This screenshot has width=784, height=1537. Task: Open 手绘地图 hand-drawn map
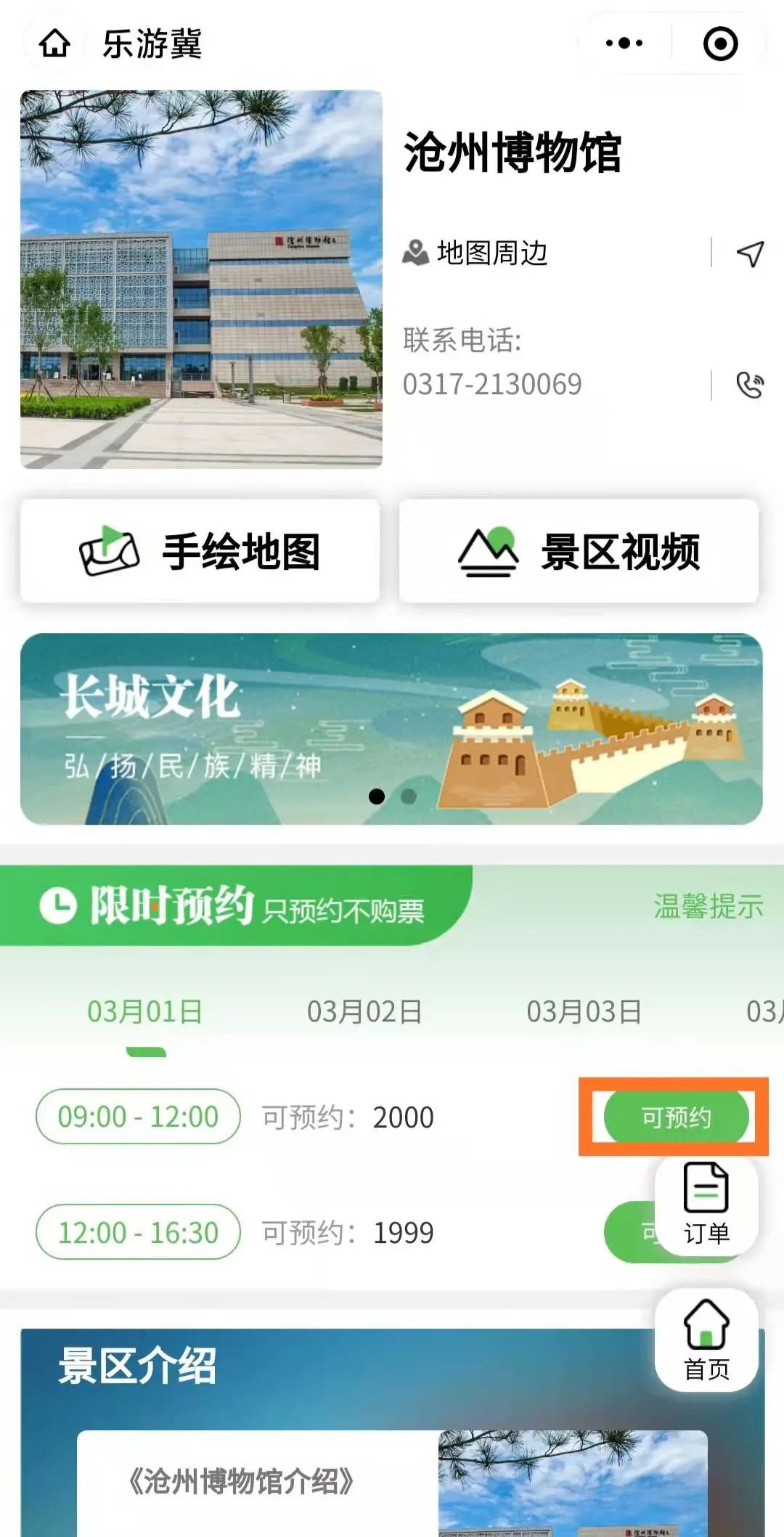pos(200,551)
